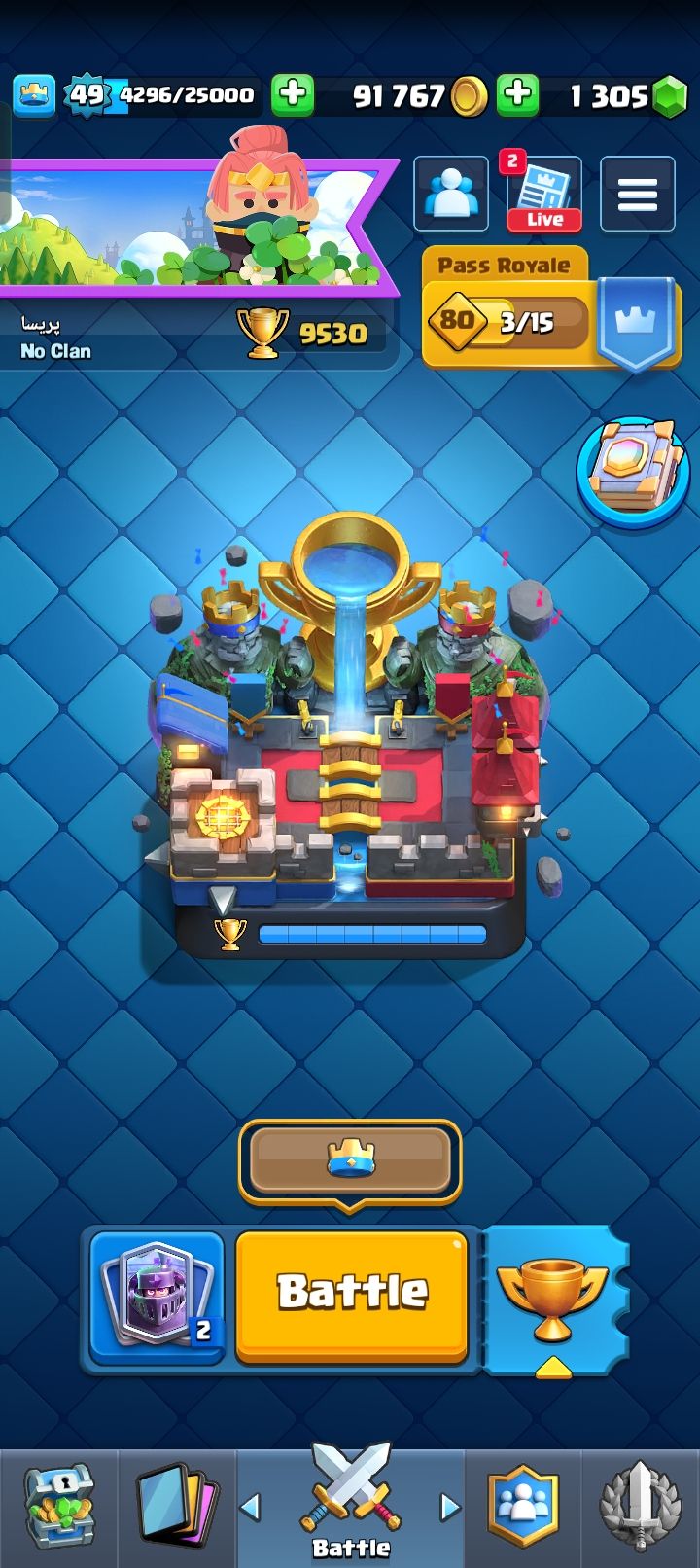Screen dimensions: 700x1568
Task: Switch to the Shop chest tab
Action: 58,1508
